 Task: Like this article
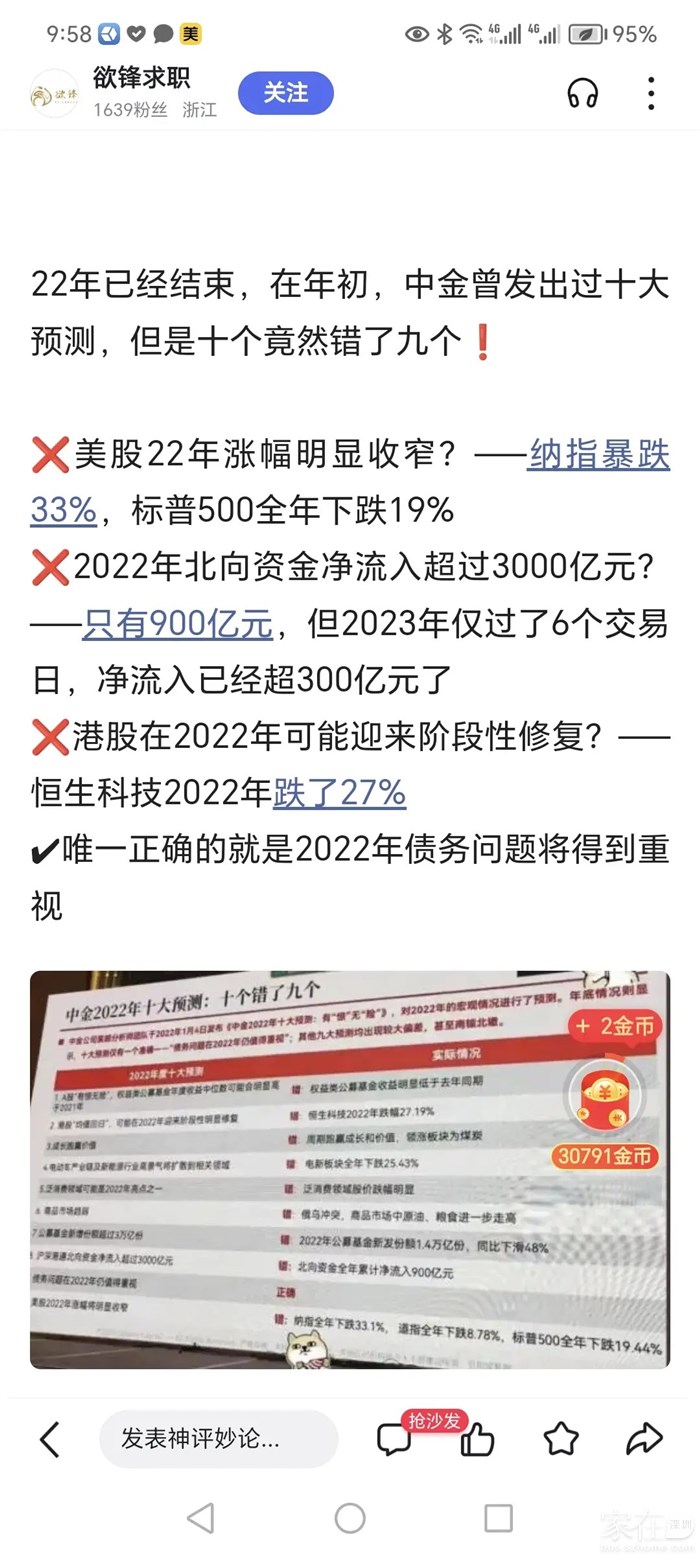click(x=477, y=1439)
